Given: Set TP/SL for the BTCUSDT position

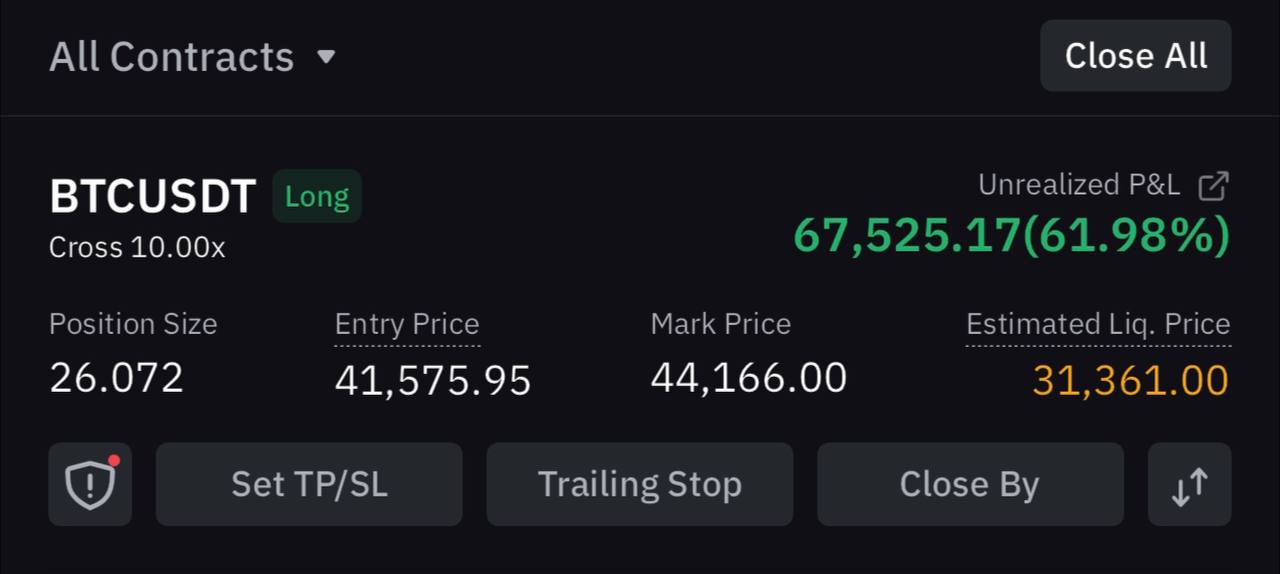Looking at the screenshot, I should click(x=309, y=485).
